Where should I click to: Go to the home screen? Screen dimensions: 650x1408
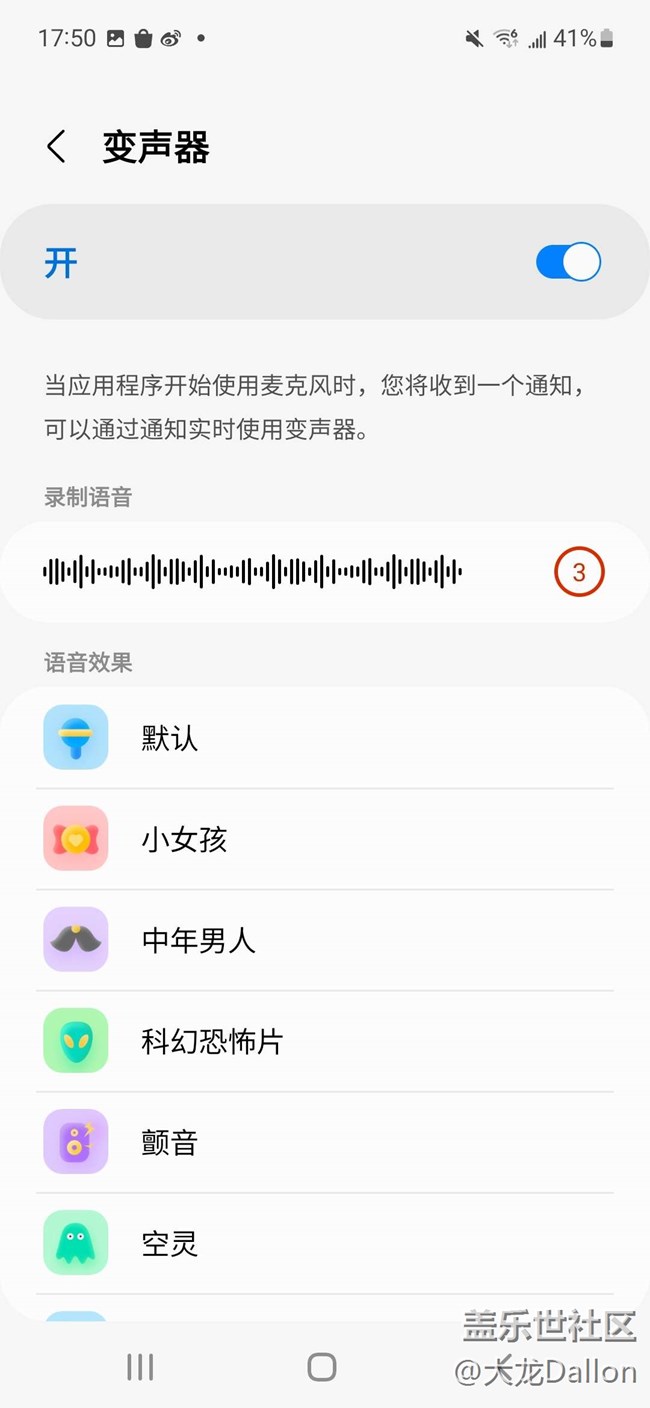(322, 1367)
